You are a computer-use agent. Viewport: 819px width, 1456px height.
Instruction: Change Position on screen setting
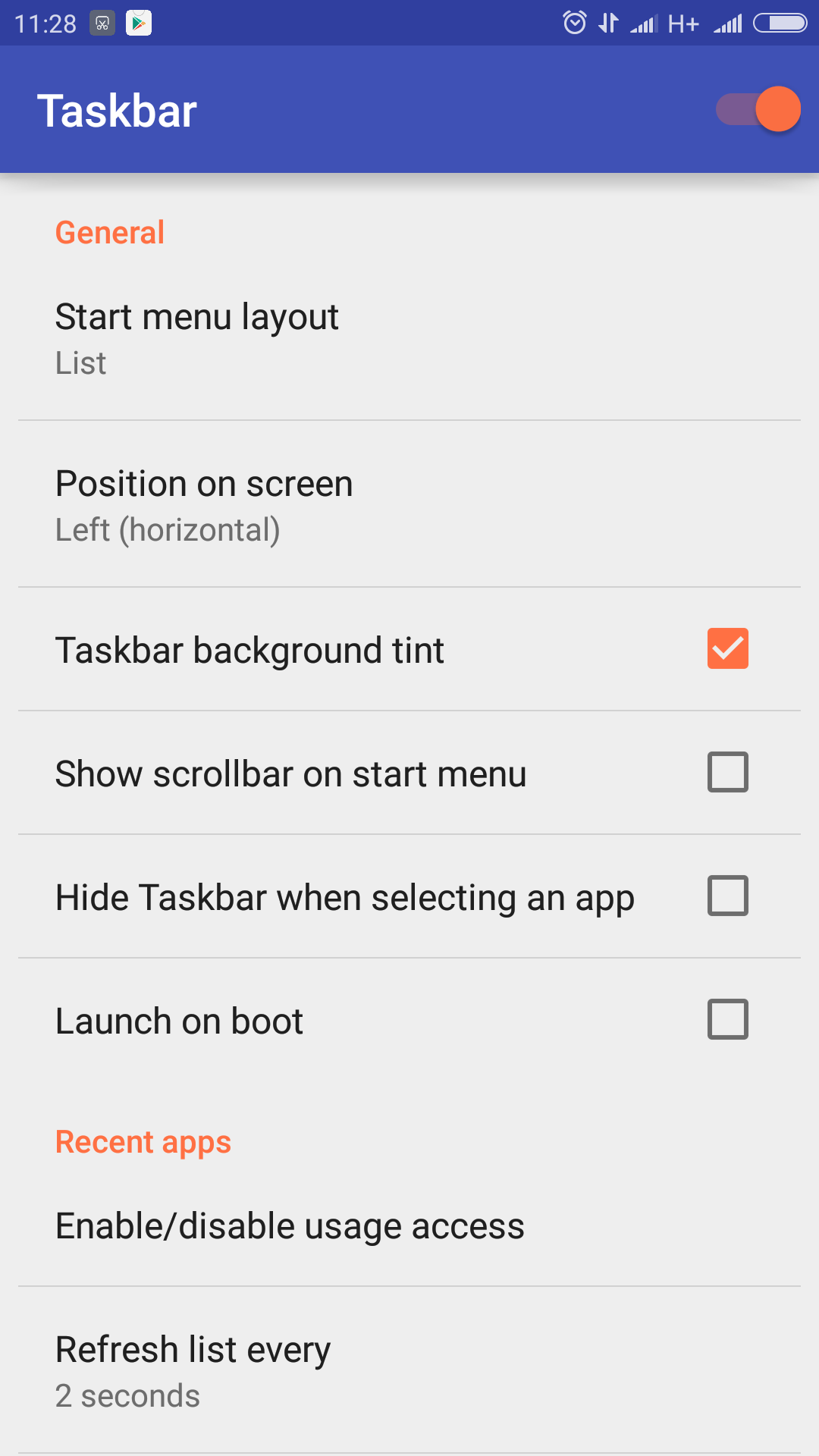(x=409, y=504)
